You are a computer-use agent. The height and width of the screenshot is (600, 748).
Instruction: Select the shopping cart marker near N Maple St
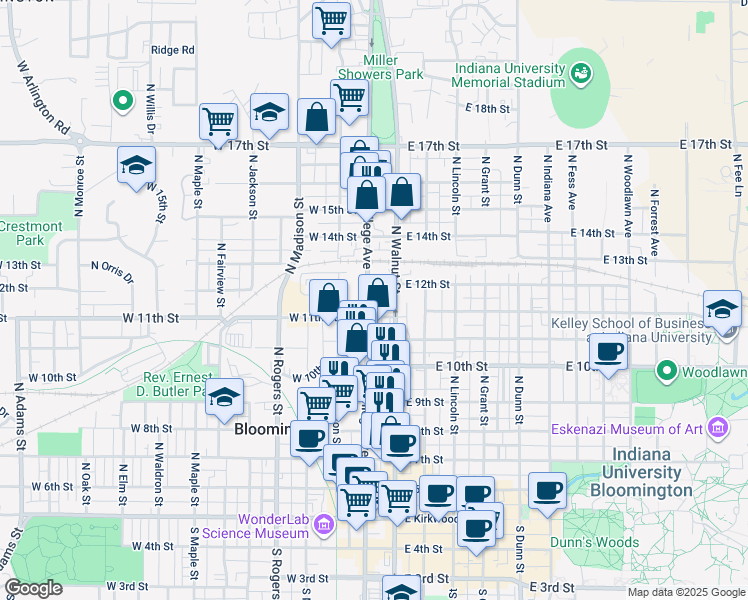click(x=218, y=122)
